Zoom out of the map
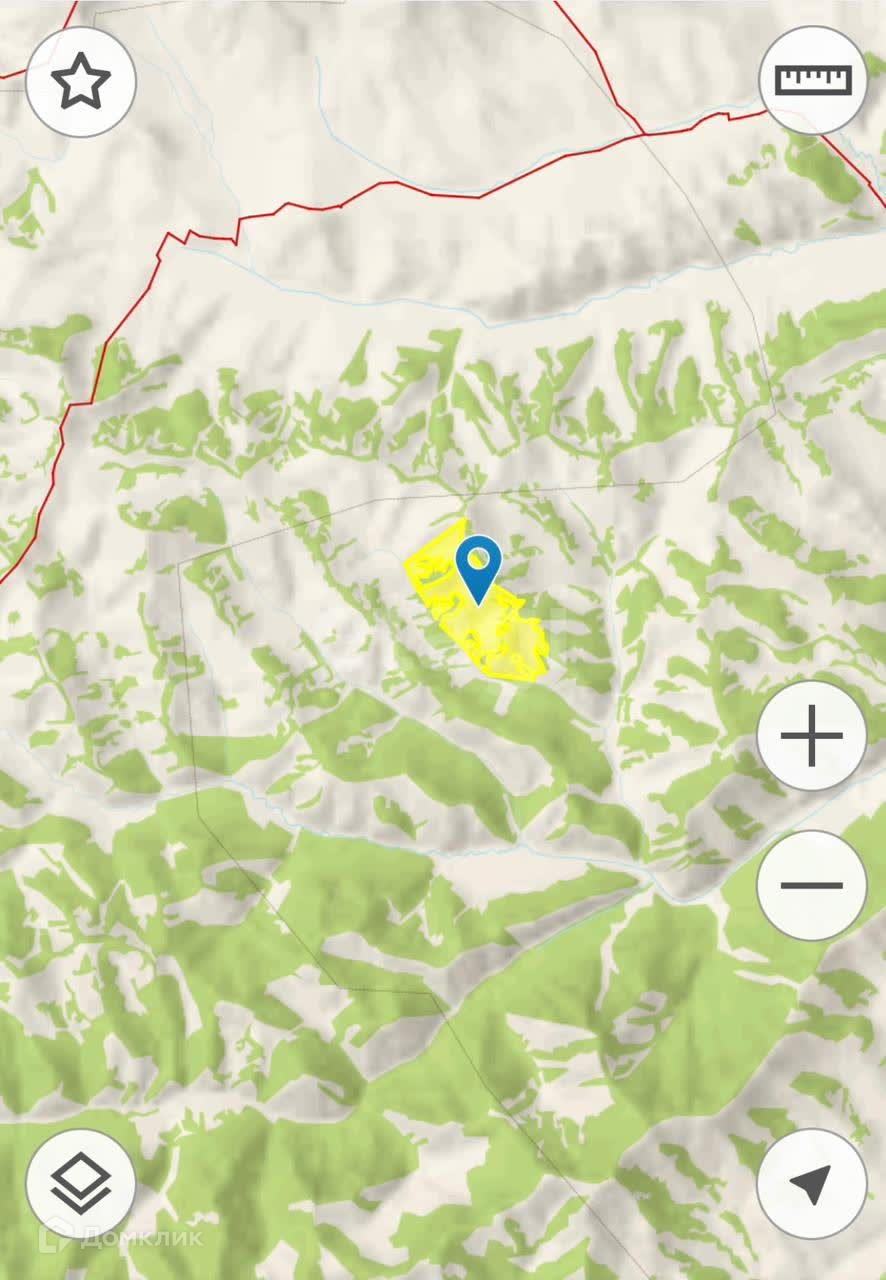This screenshot has width=886, height=1280. [811, 885]
